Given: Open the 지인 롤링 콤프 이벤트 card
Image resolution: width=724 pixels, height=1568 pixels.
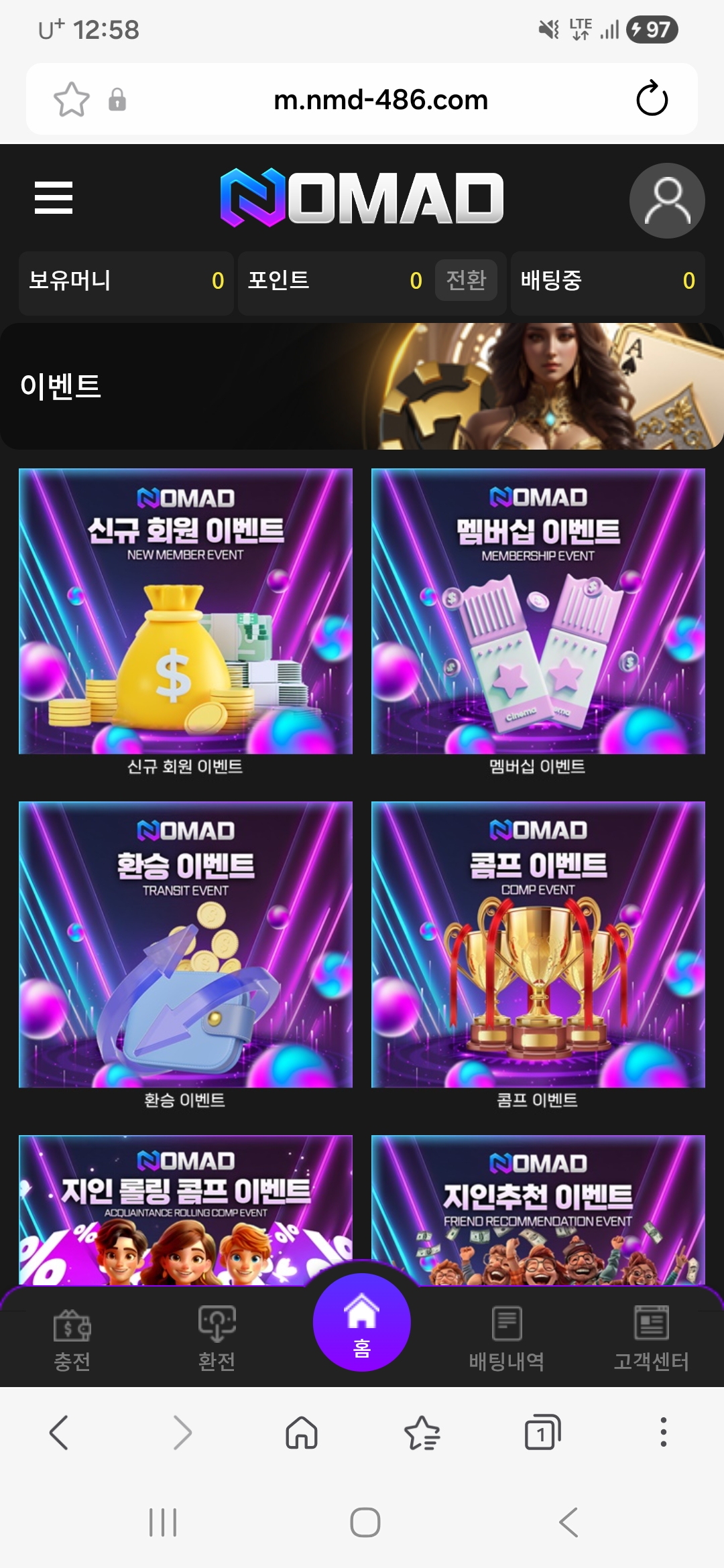Looking at the screenshot, I should pos(186,1210).
